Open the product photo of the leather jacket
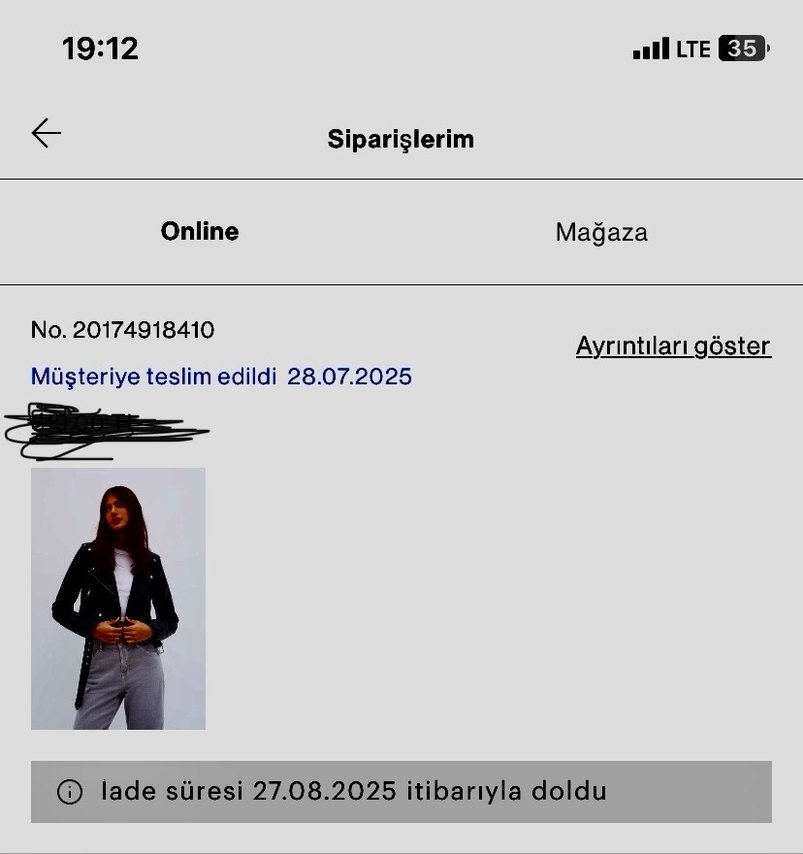The height and width of the screenshot is (854, 803). (x=120, y=600)
